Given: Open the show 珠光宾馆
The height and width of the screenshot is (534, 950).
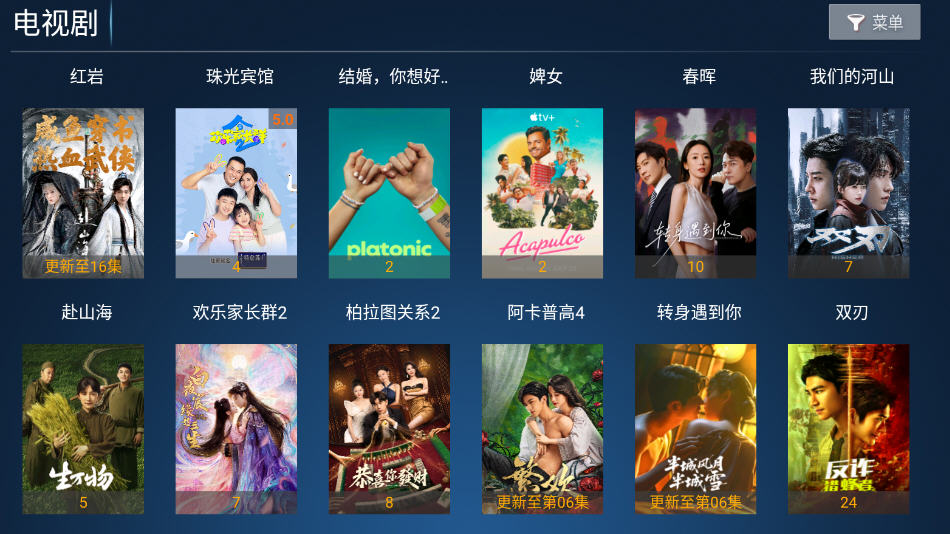Looking at the screenshot, I should tap(236, 192).
